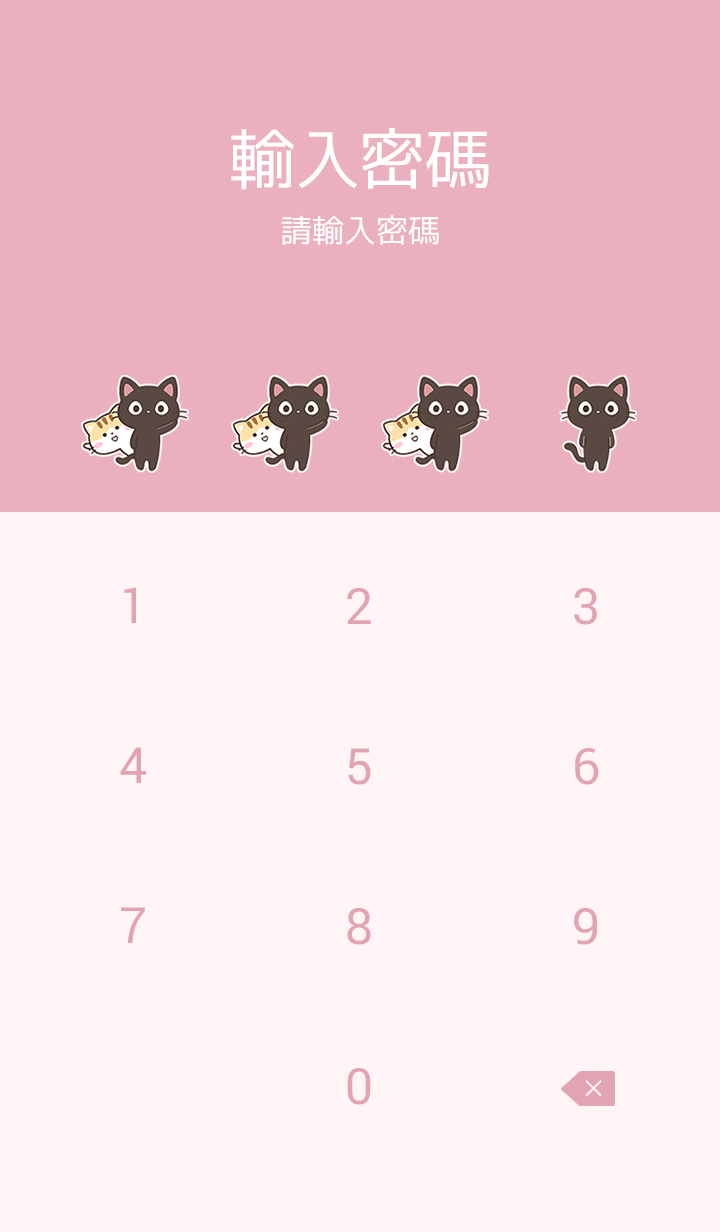Image resolution: width=720 pixels, height=1232 pixels.
Task: Tap the number 8 key
Action: (x=359, y=927)
